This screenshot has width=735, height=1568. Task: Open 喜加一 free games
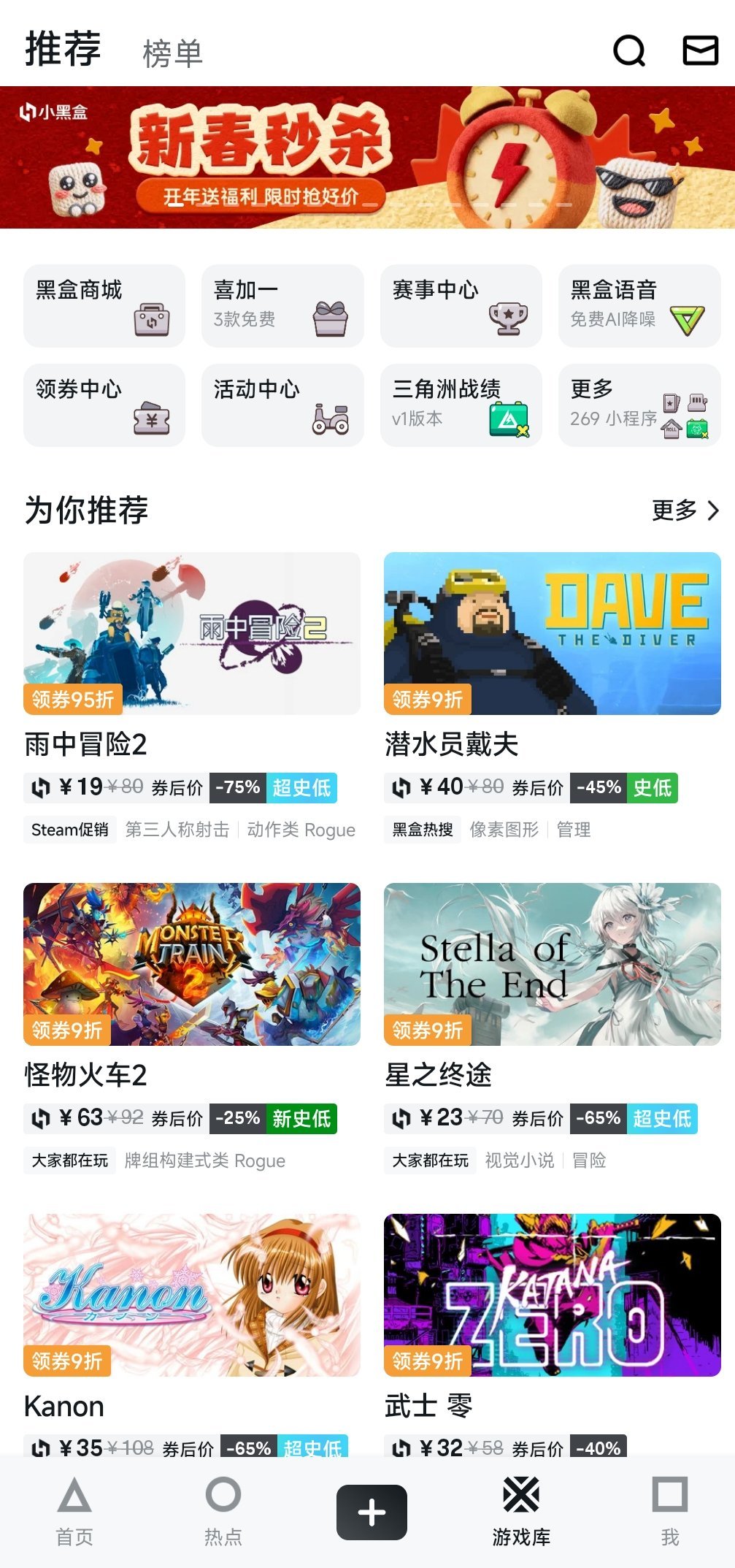coord(282,305)
